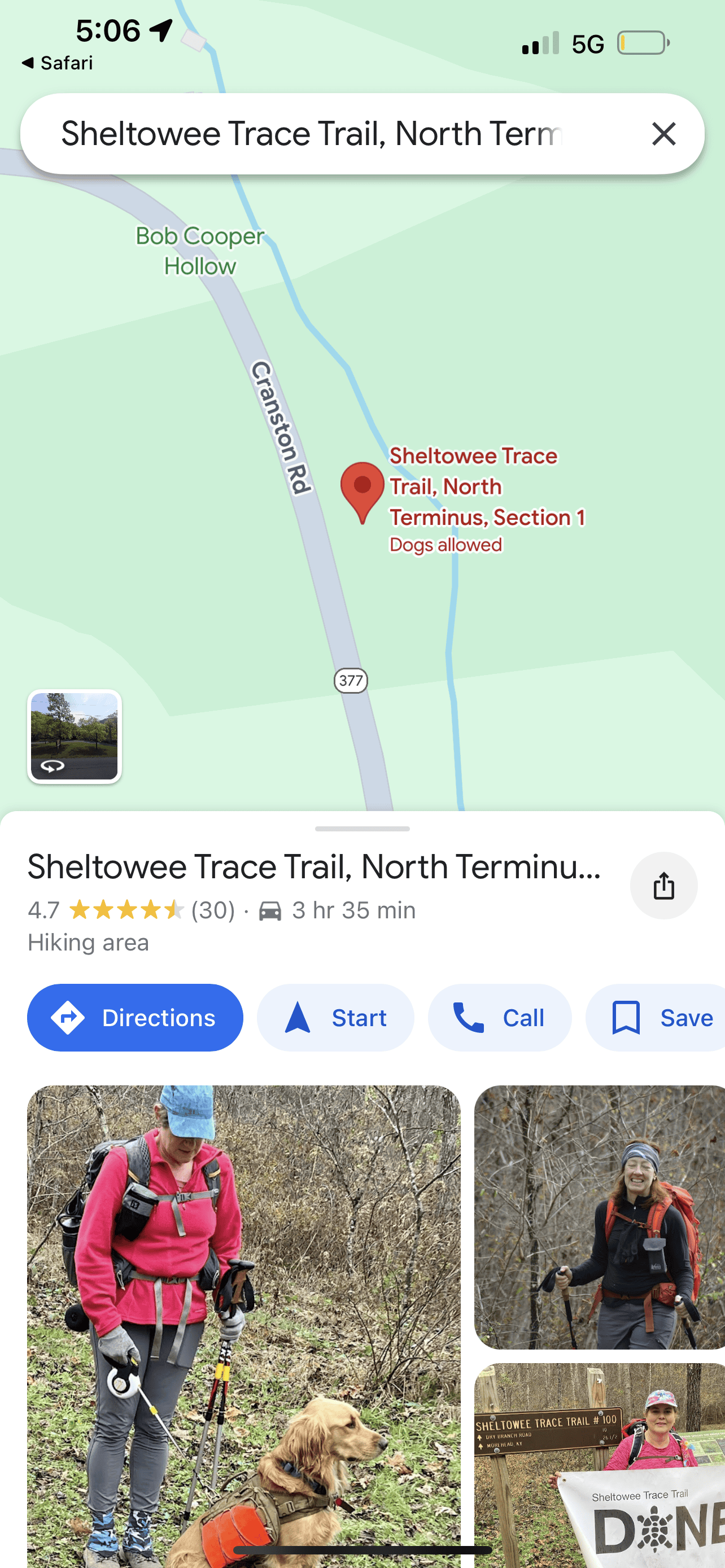The height and width of the screenshot is (1568, 725).
Task: Return to Safari via the back link
Action: coord(57,63)
